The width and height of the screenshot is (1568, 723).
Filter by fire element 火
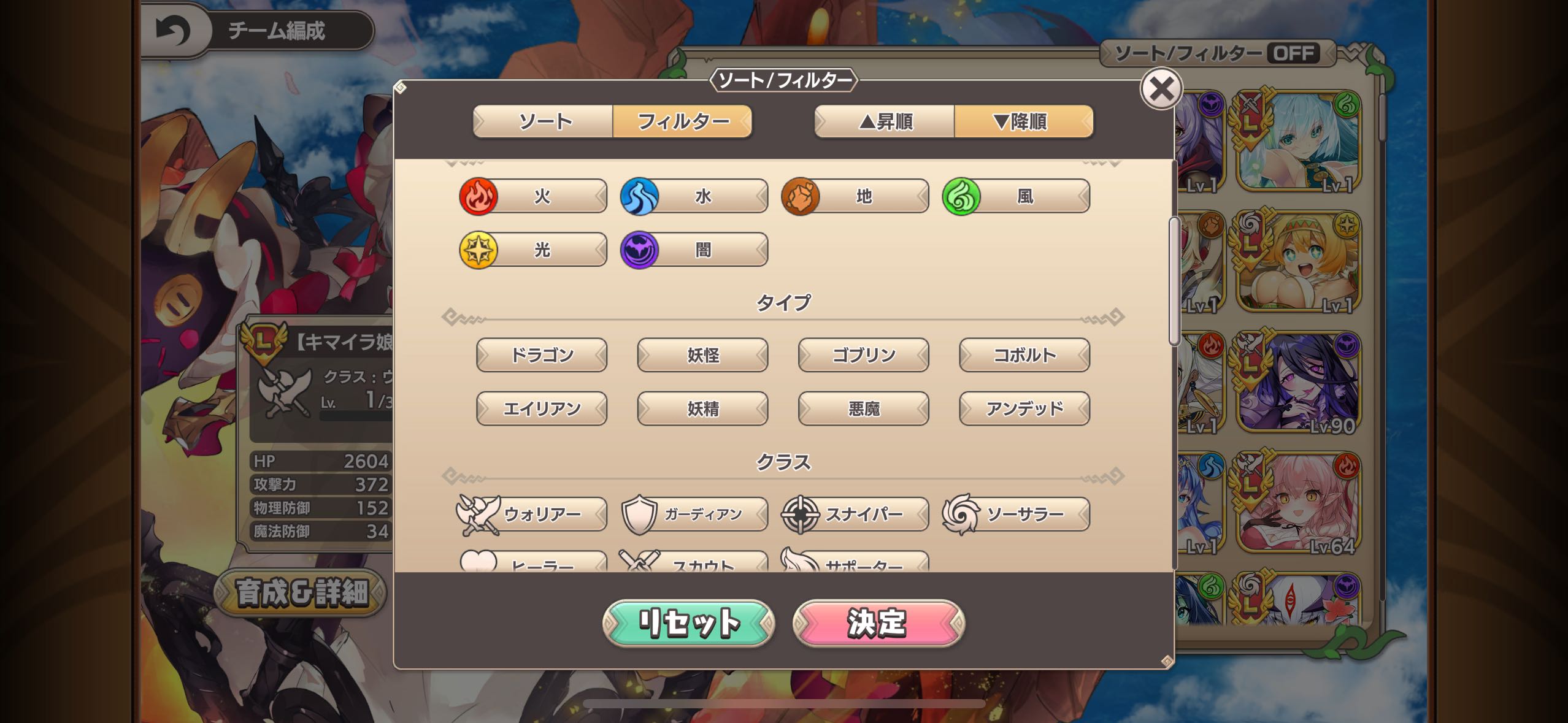coord(534,196)
